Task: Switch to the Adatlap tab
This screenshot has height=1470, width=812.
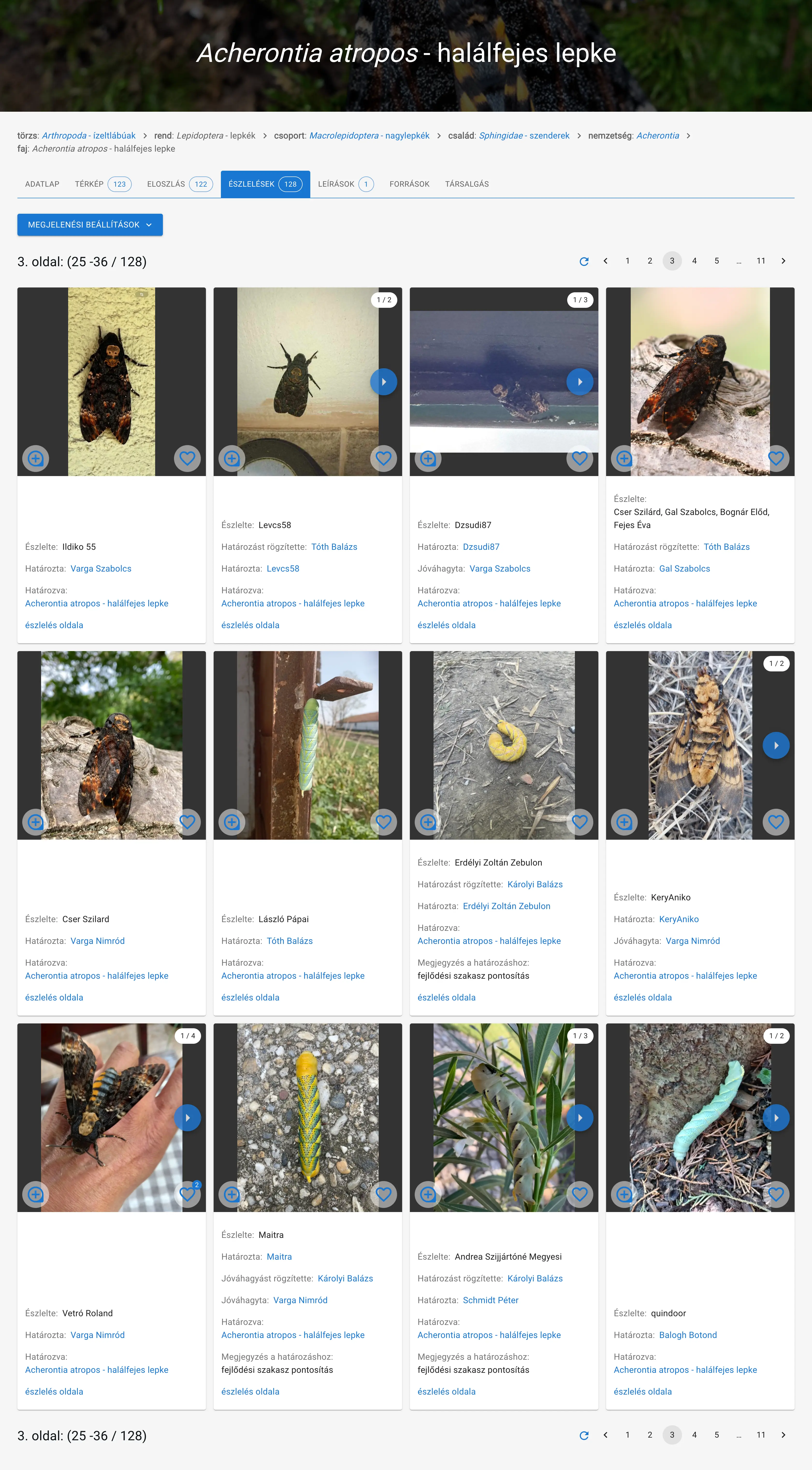Action: 42,184
